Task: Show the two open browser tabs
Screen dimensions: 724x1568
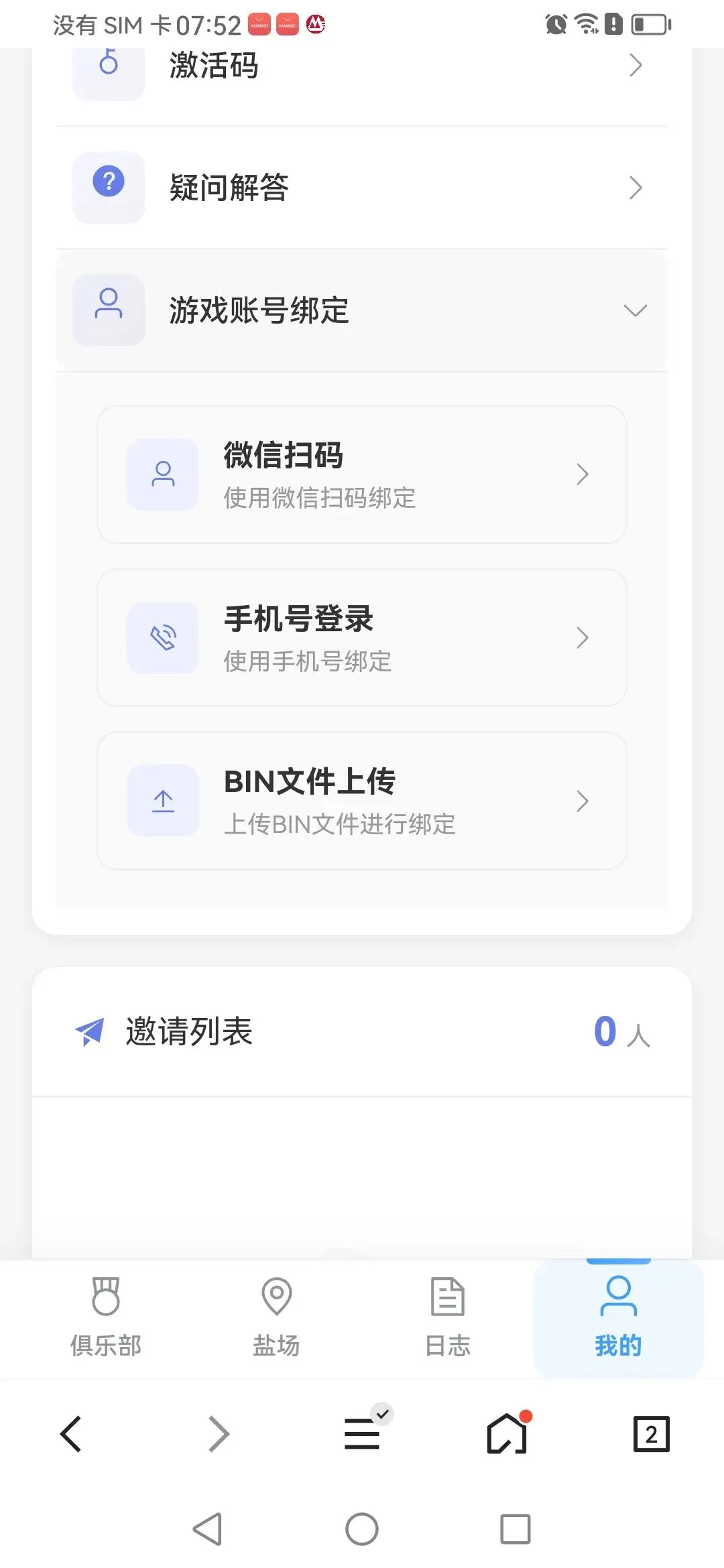Action: 651,1434
